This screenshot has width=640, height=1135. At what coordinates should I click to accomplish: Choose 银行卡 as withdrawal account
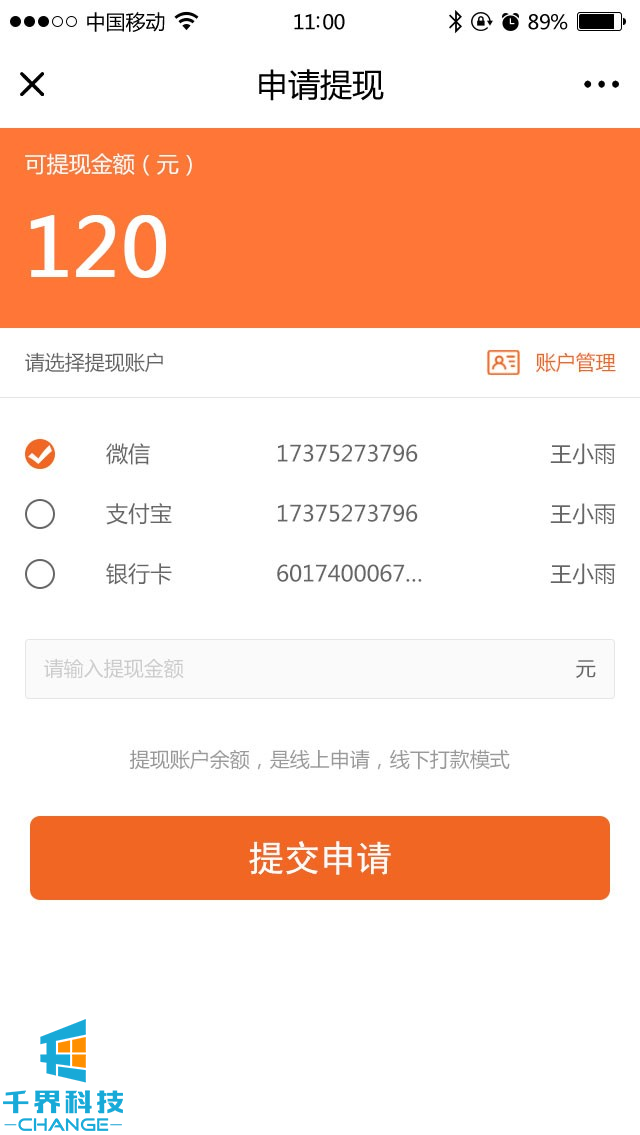[40, 574]
